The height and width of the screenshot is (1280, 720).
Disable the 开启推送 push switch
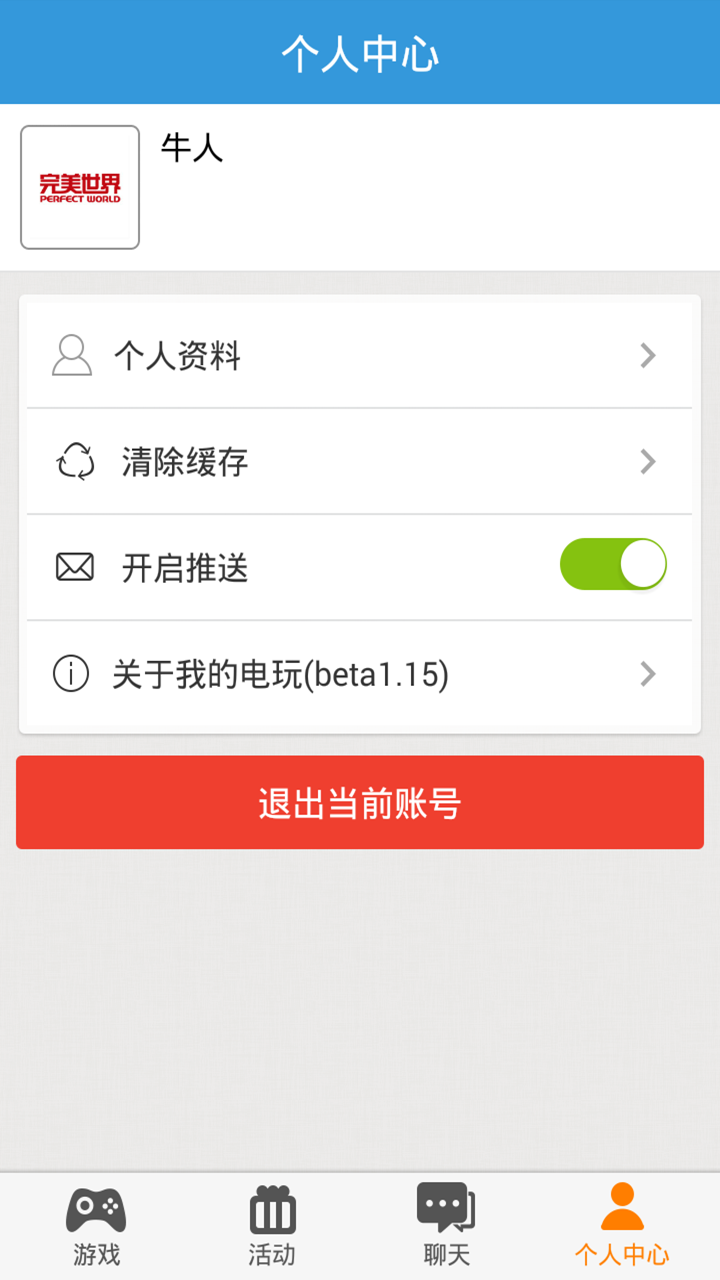(x=612, y=565)
